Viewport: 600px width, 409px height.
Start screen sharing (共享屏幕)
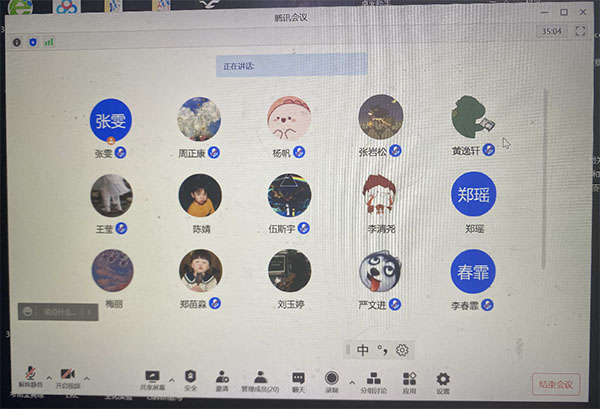click(153, 379)
